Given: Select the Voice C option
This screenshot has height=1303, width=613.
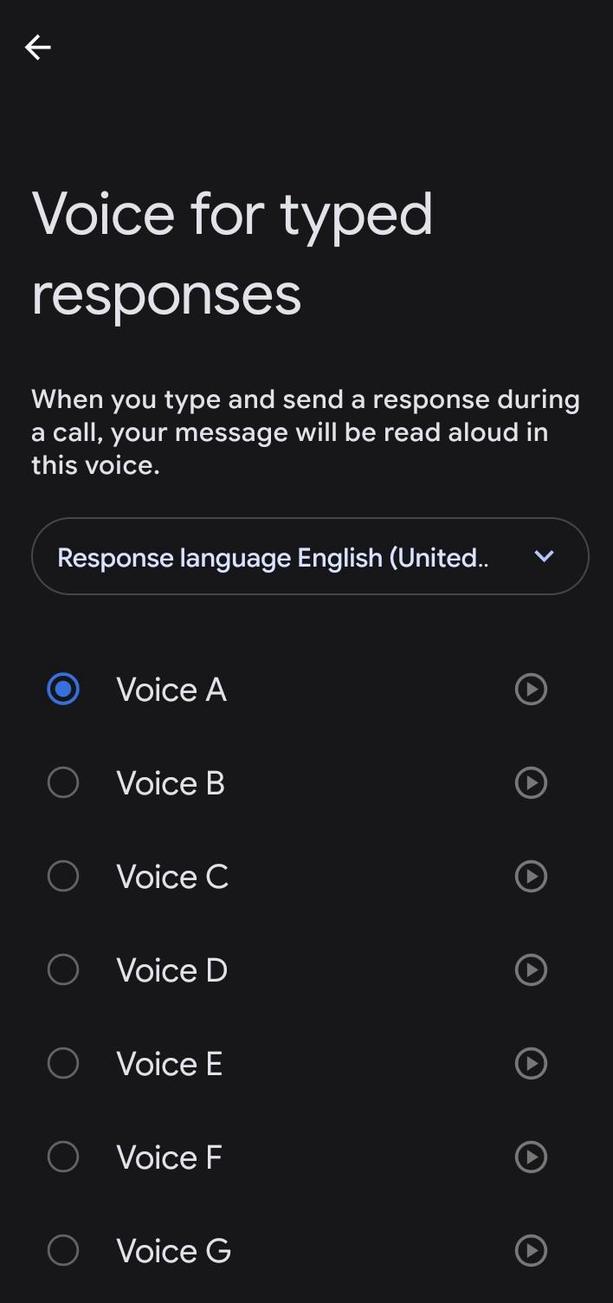Looking at the screenshot, I should coord(63,876).
